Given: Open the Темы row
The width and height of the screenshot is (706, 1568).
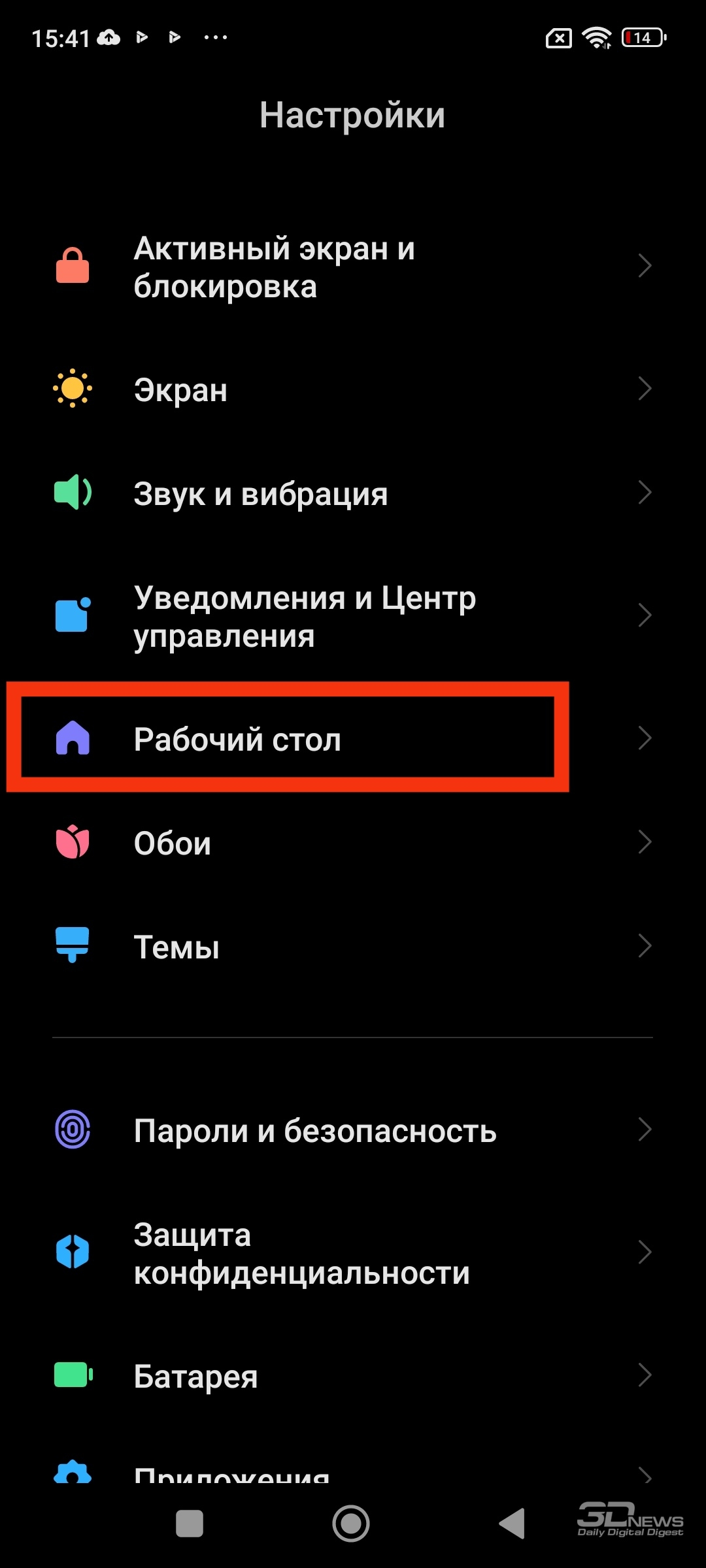Looking at the screenshot, I should pyautogui.click(x=353, y=947).
